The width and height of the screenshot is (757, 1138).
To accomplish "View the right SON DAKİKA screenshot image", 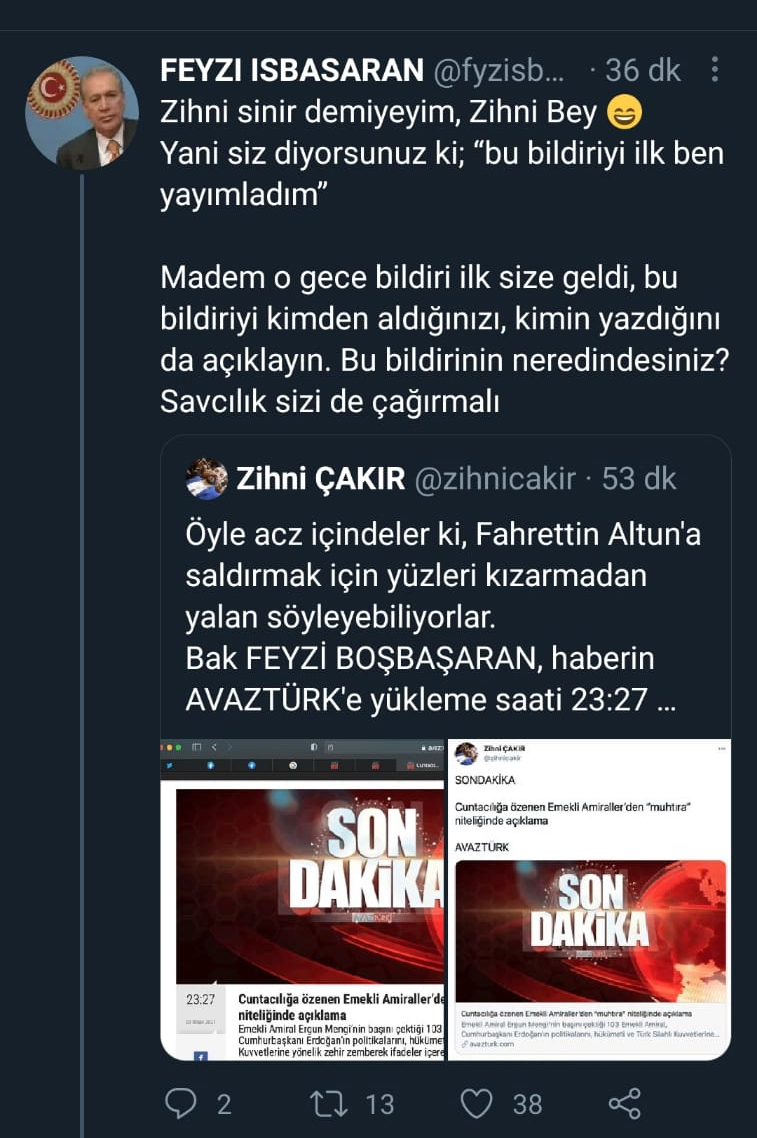I will pyautogui.click(x=589, y=898).
